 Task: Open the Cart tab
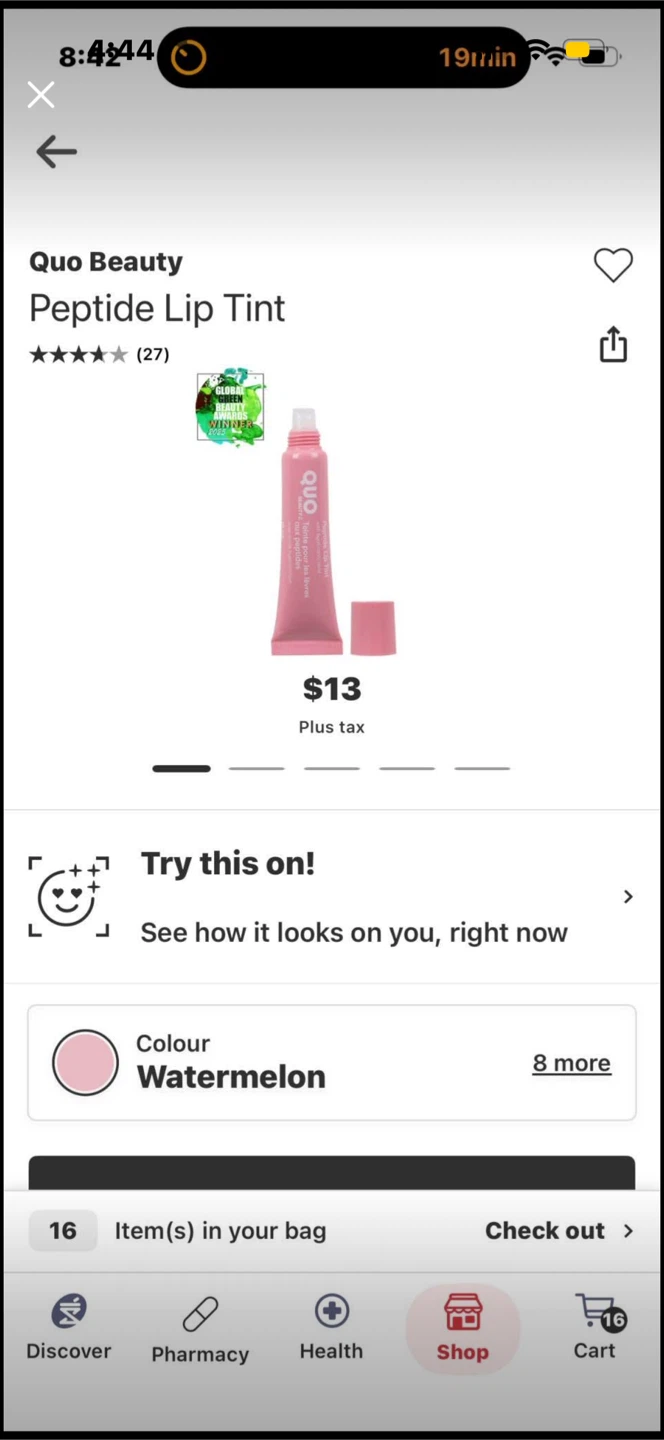coord(596,1327)
